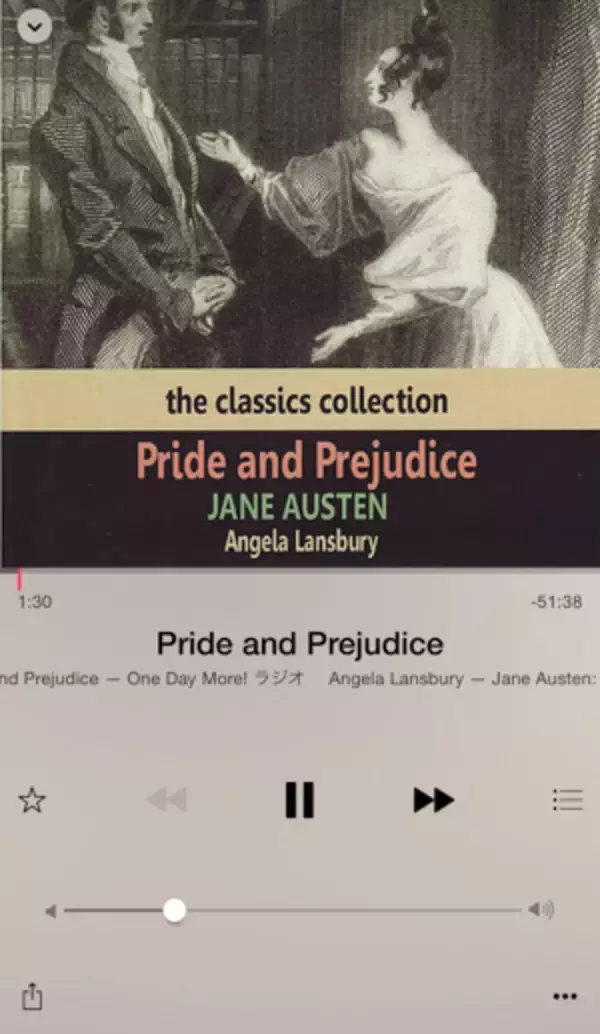The width and height of the screenshot is (600, 1034).
Task: Skip forward to the next track
Action: coord(433,800)
